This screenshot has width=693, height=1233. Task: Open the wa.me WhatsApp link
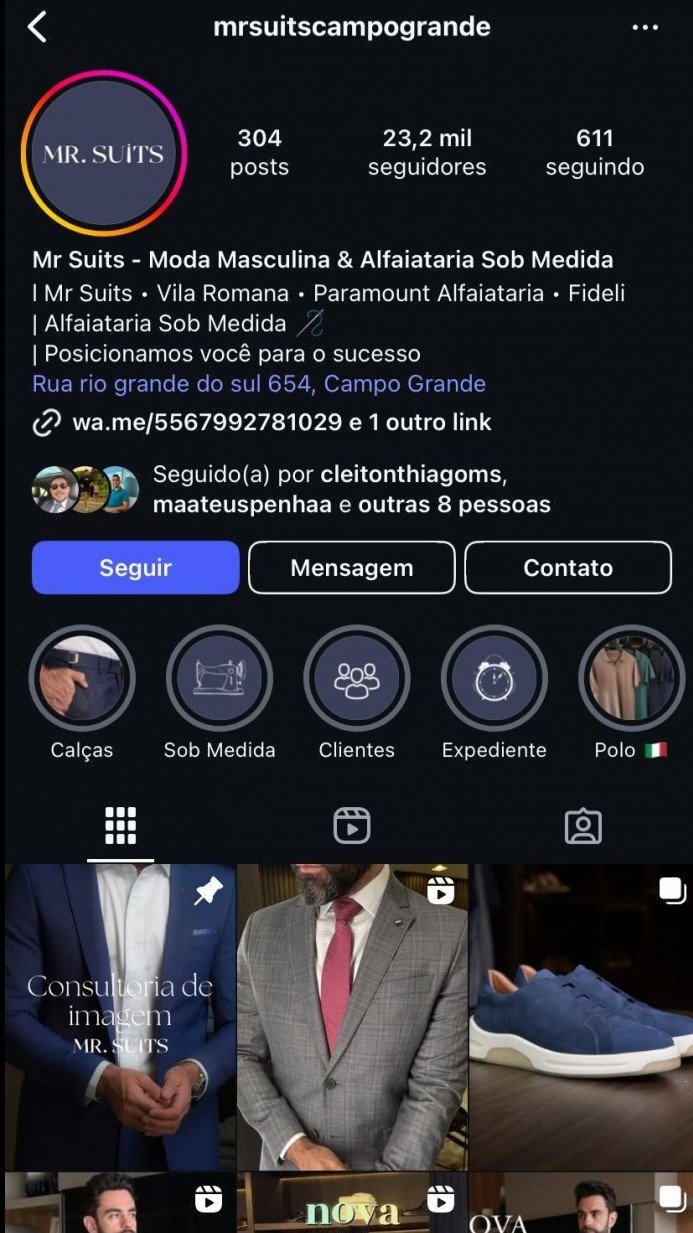207,422
